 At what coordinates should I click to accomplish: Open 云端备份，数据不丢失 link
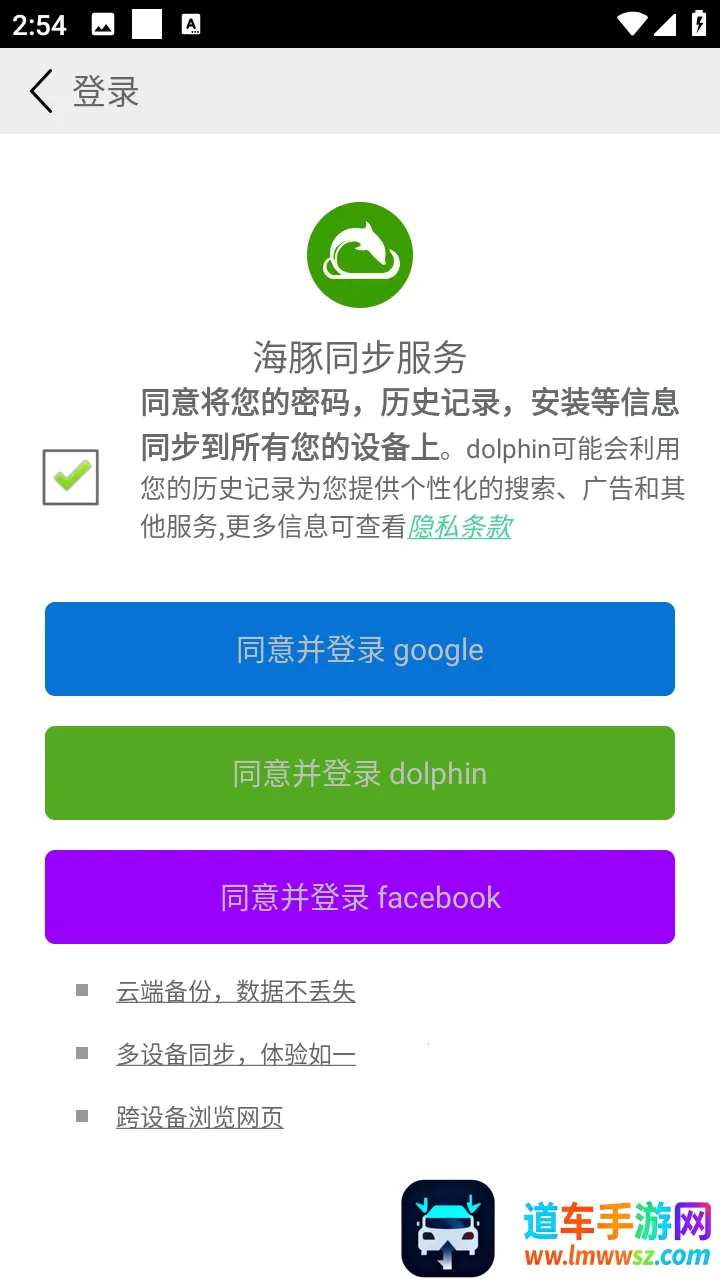tap(236, 991)
